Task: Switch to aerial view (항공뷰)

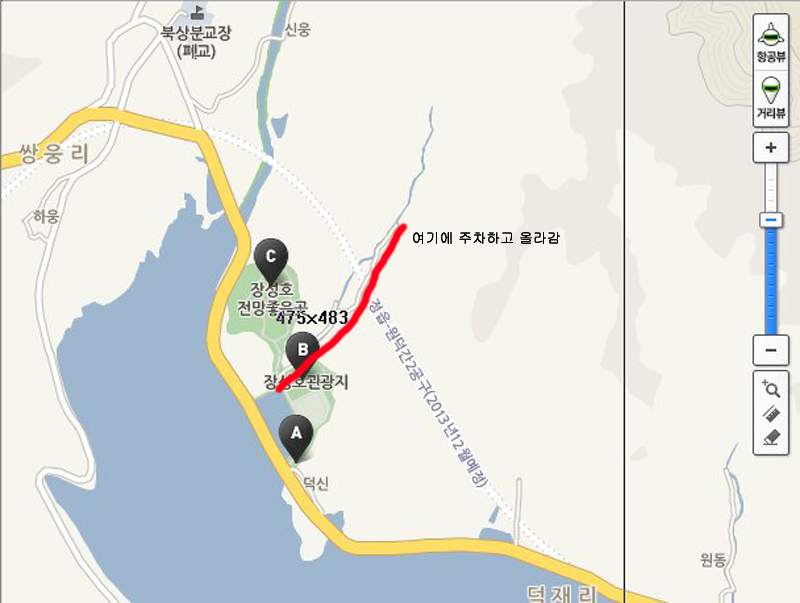Action: [770, 42]
